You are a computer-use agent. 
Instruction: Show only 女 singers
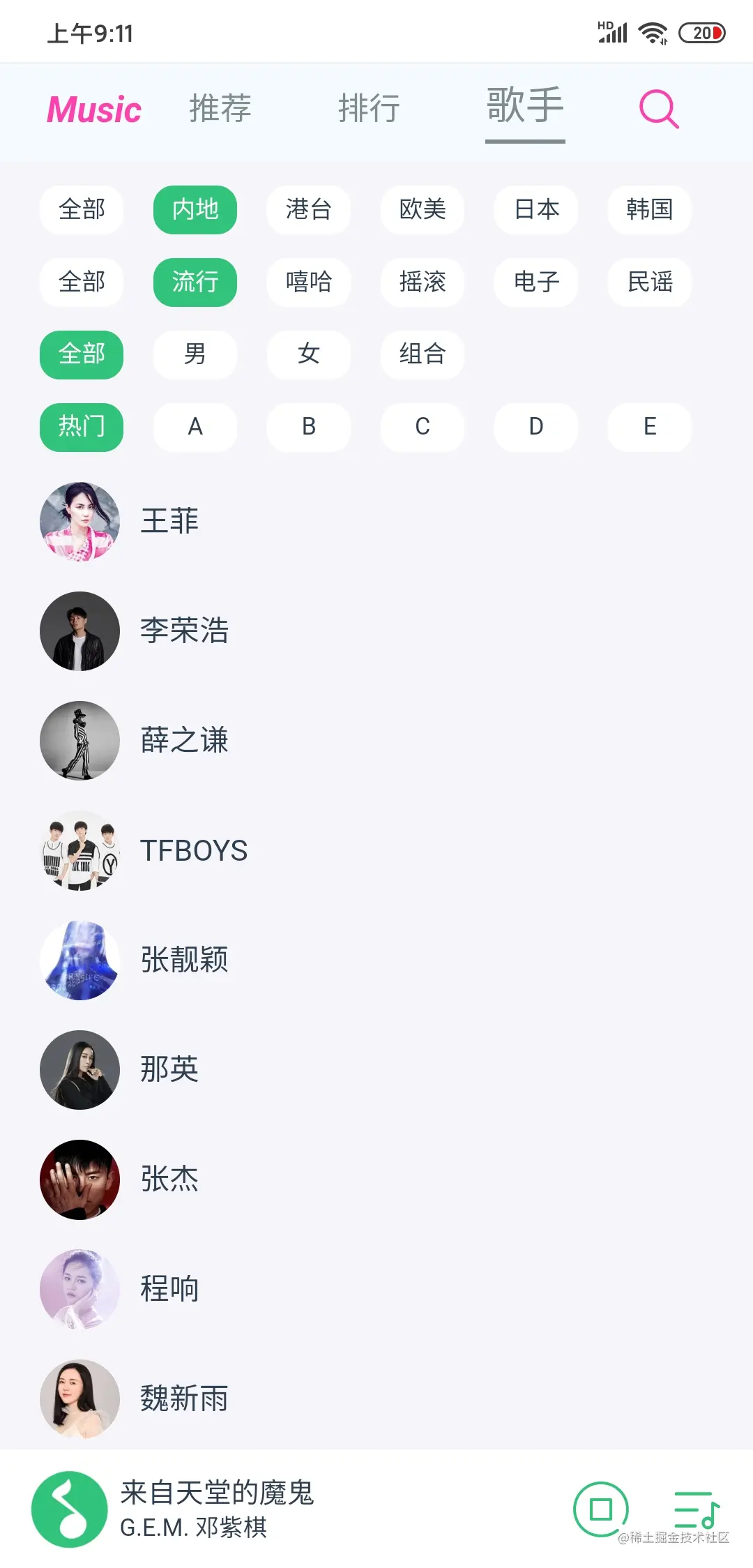(x=308, y=354)
